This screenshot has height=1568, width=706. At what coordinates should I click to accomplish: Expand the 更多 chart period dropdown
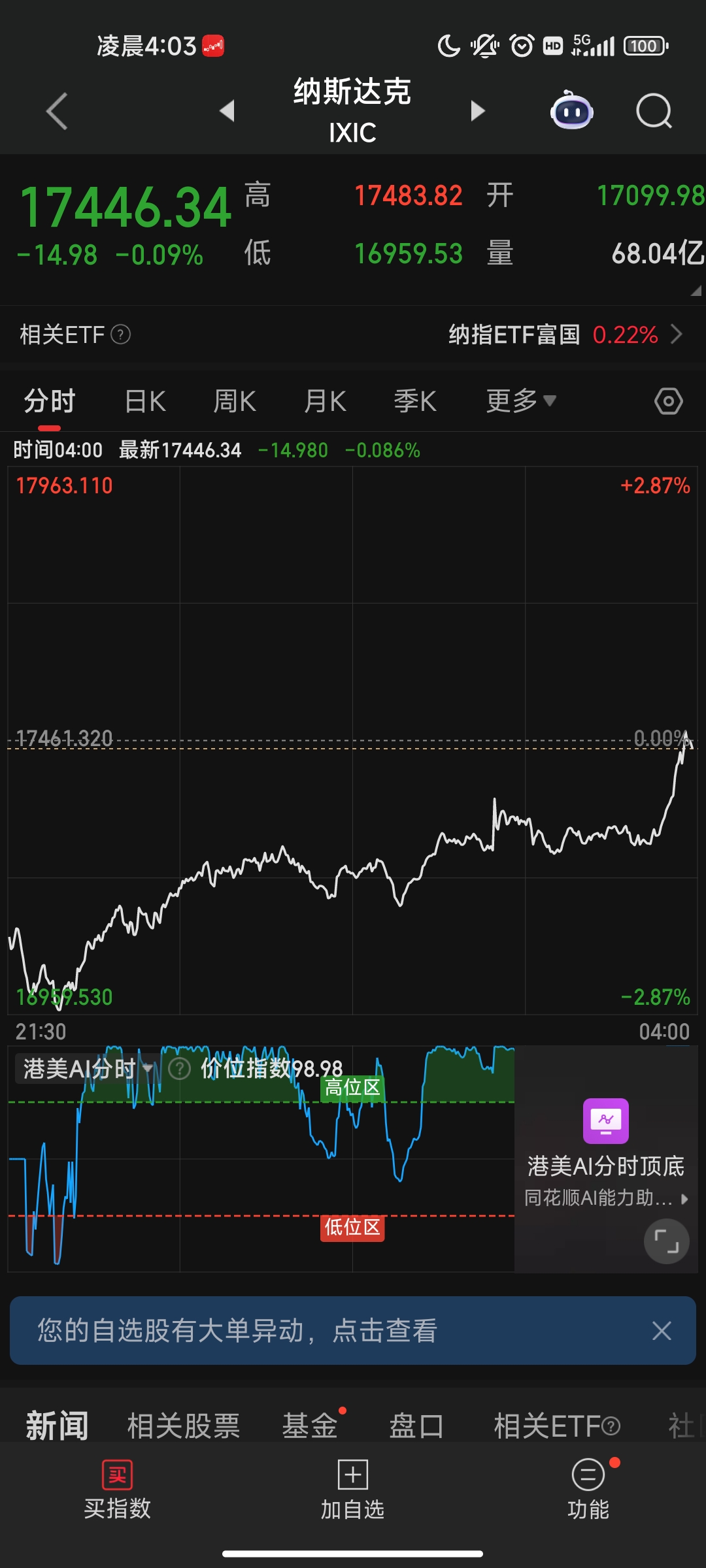pos(520,401)
